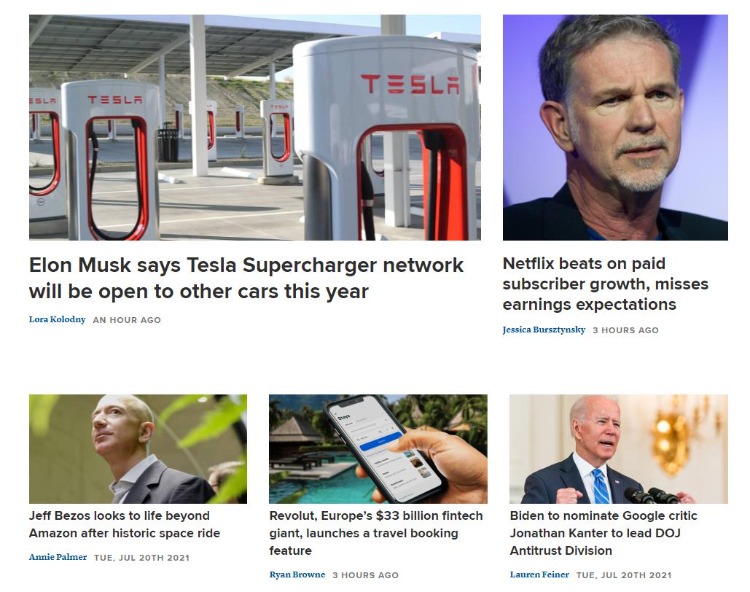The width and height of the screenshot is (750, 592).
Task: View author Lauren Feiner's profile
Action: click(x=538, y=575)
